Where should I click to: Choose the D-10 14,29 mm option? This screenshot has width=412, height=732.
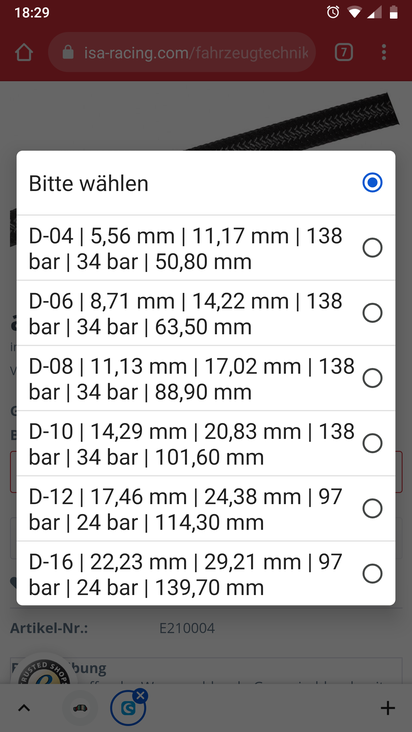pos(206,444)
